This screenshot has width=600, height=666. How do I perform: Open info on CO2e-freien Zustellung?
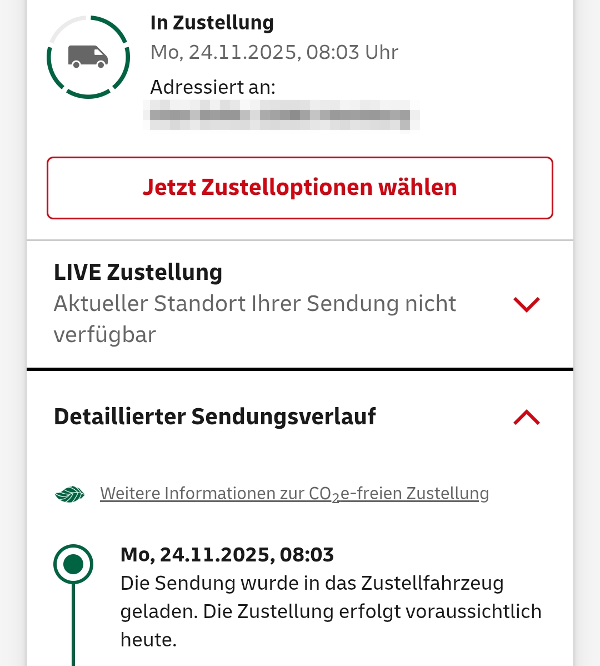pos(294,494)
